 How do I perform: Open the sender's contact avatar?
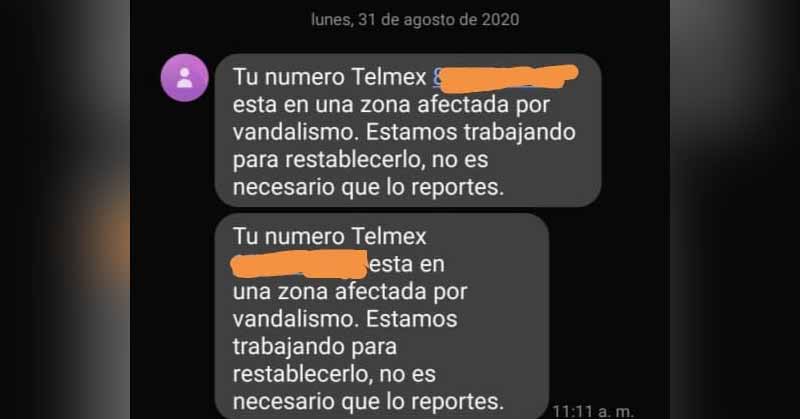tap(185, 78)
